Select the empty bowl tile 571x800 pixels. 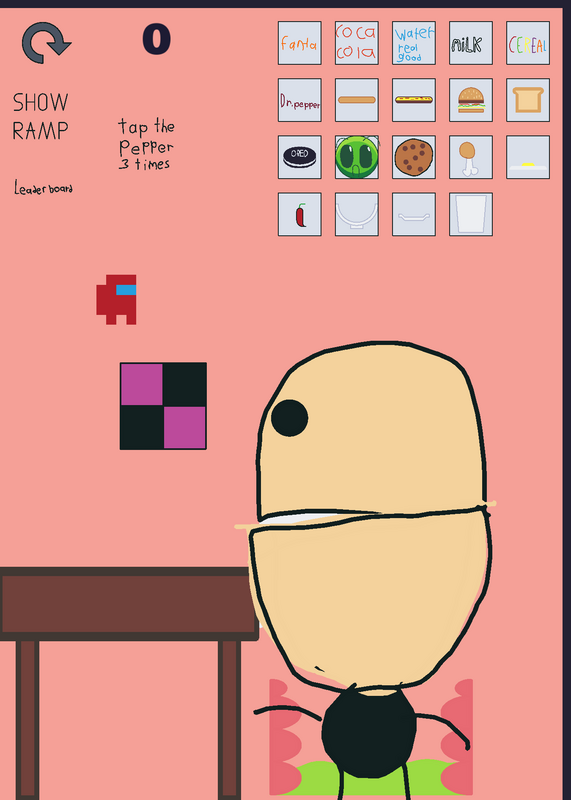357,214
